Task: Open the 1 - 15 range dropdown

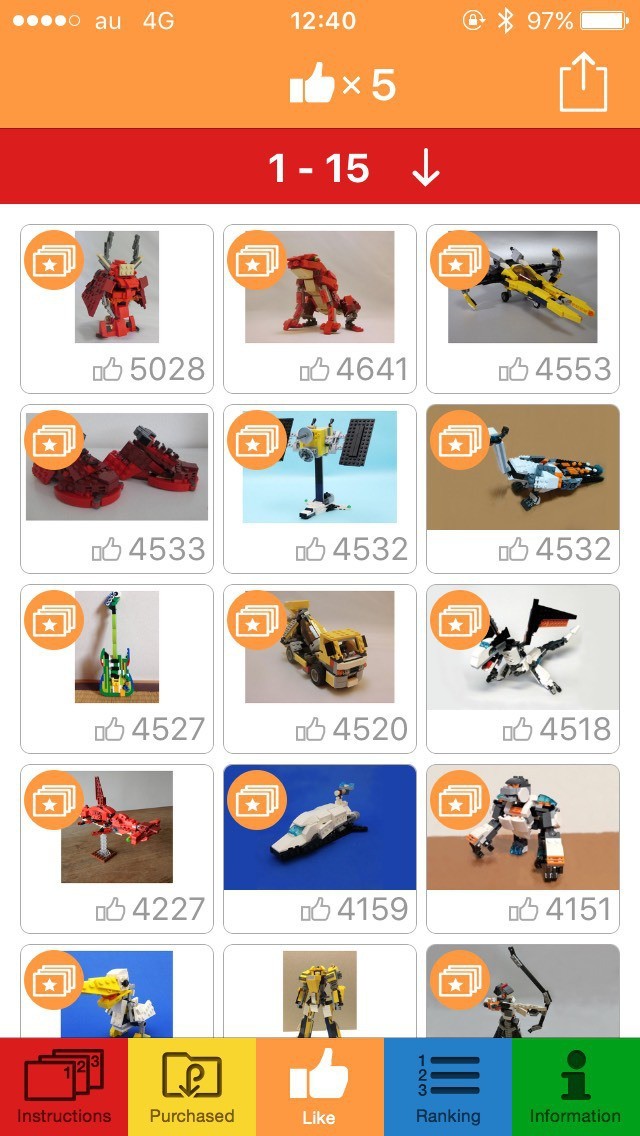Action: (x=354, y=168)
